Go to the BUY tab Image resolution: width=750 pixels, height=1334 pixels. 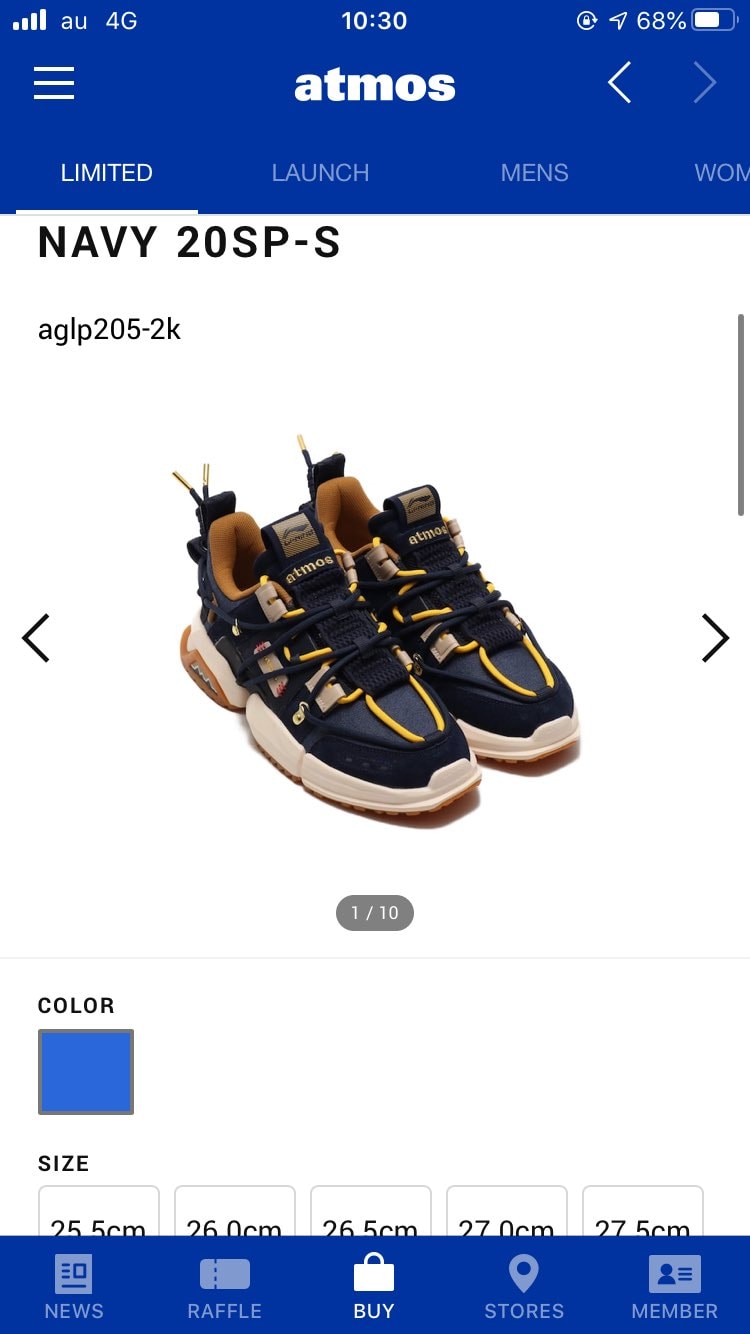[374, 1286]
